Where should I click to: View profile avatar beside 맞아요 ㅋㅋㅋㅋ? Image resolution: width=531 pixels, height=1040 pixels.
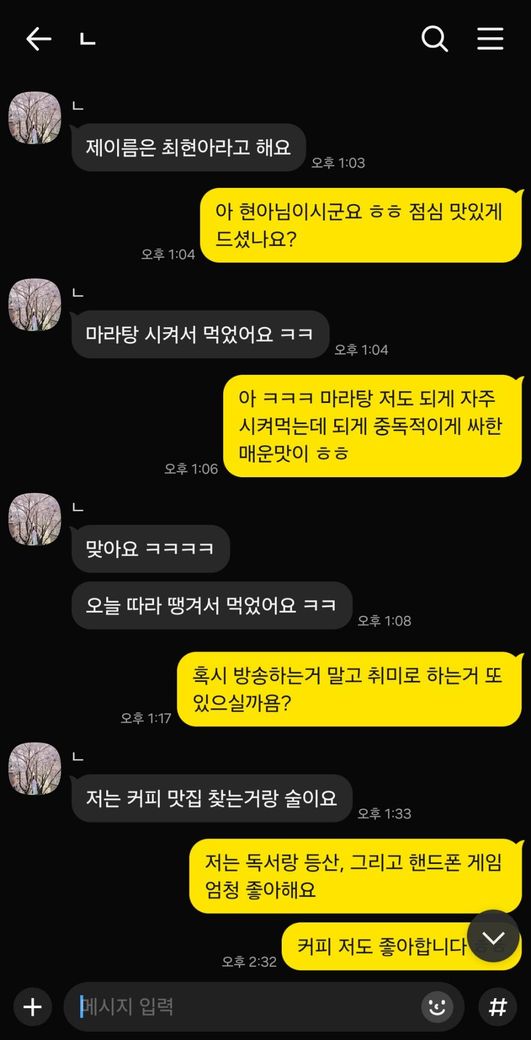34,519
